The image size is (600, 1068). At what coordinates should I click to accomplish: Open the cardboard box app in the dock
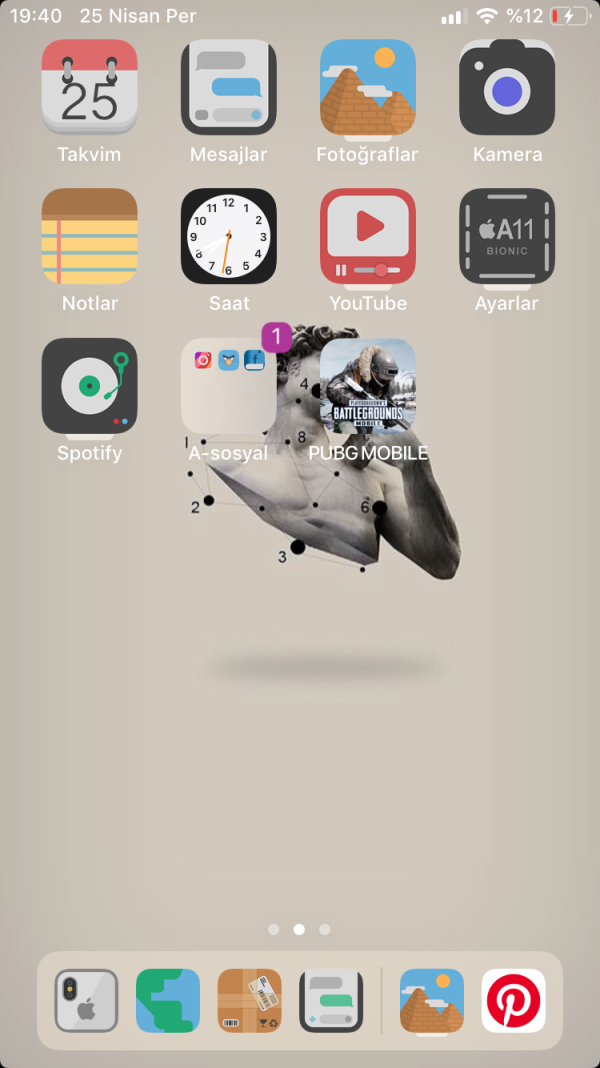(250, 1001)
